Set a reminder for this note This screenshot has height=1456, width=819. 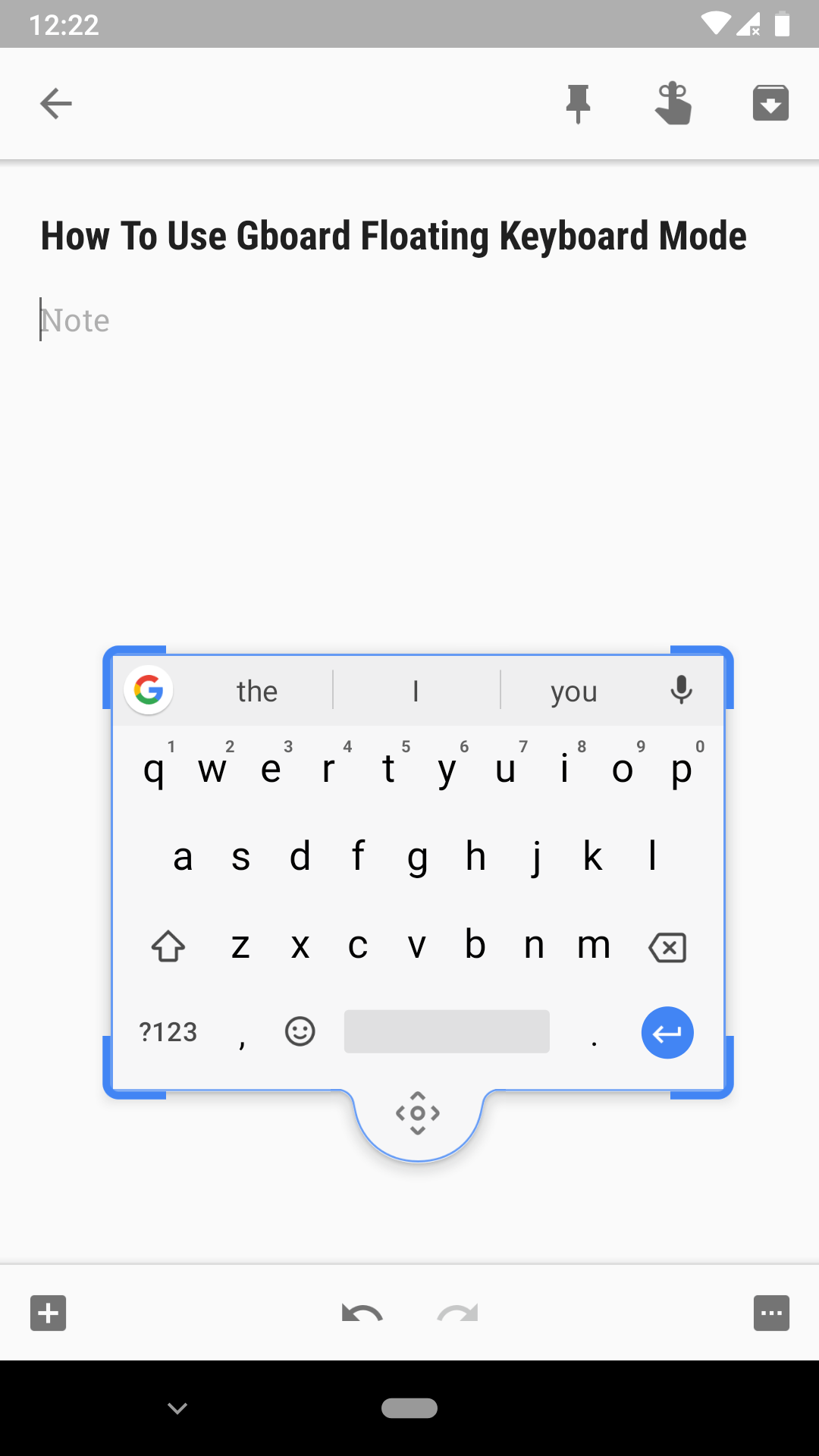click(673, 104)
